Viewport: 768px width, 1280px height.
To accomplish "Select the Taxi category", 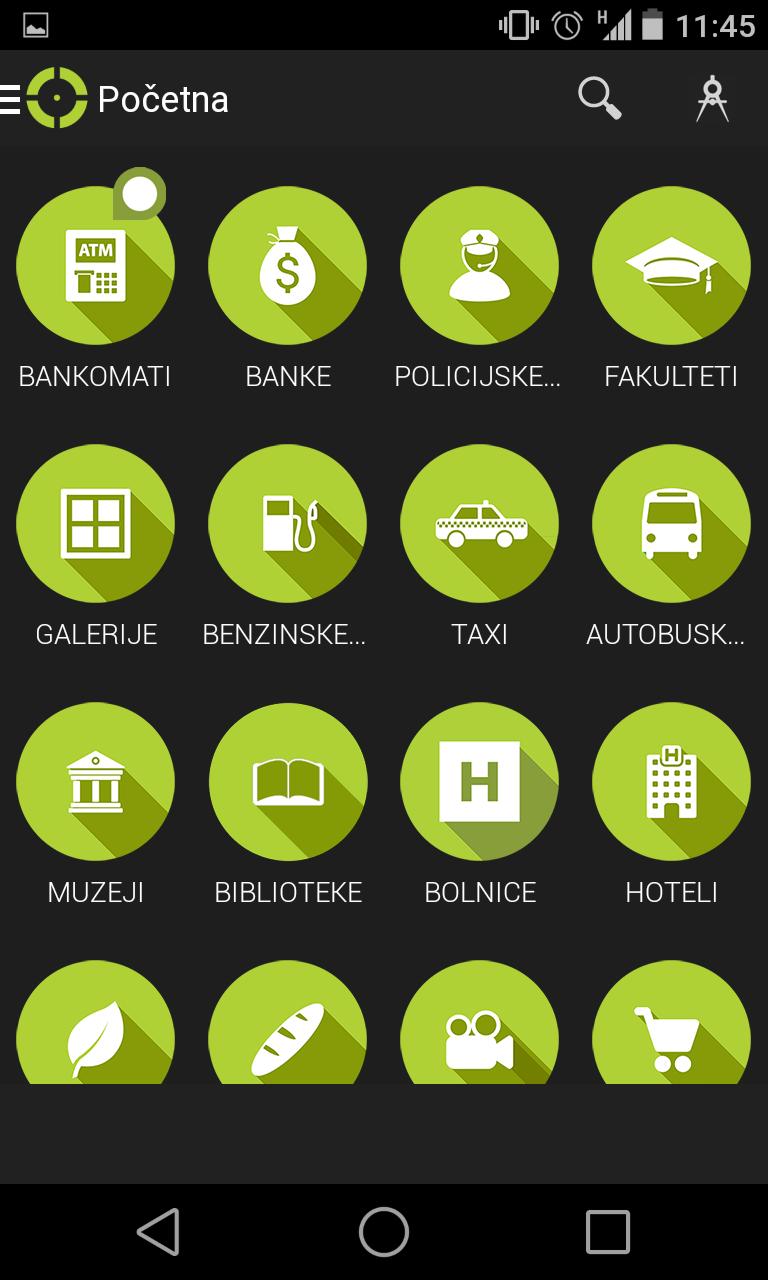I will (x=480, y=524).
